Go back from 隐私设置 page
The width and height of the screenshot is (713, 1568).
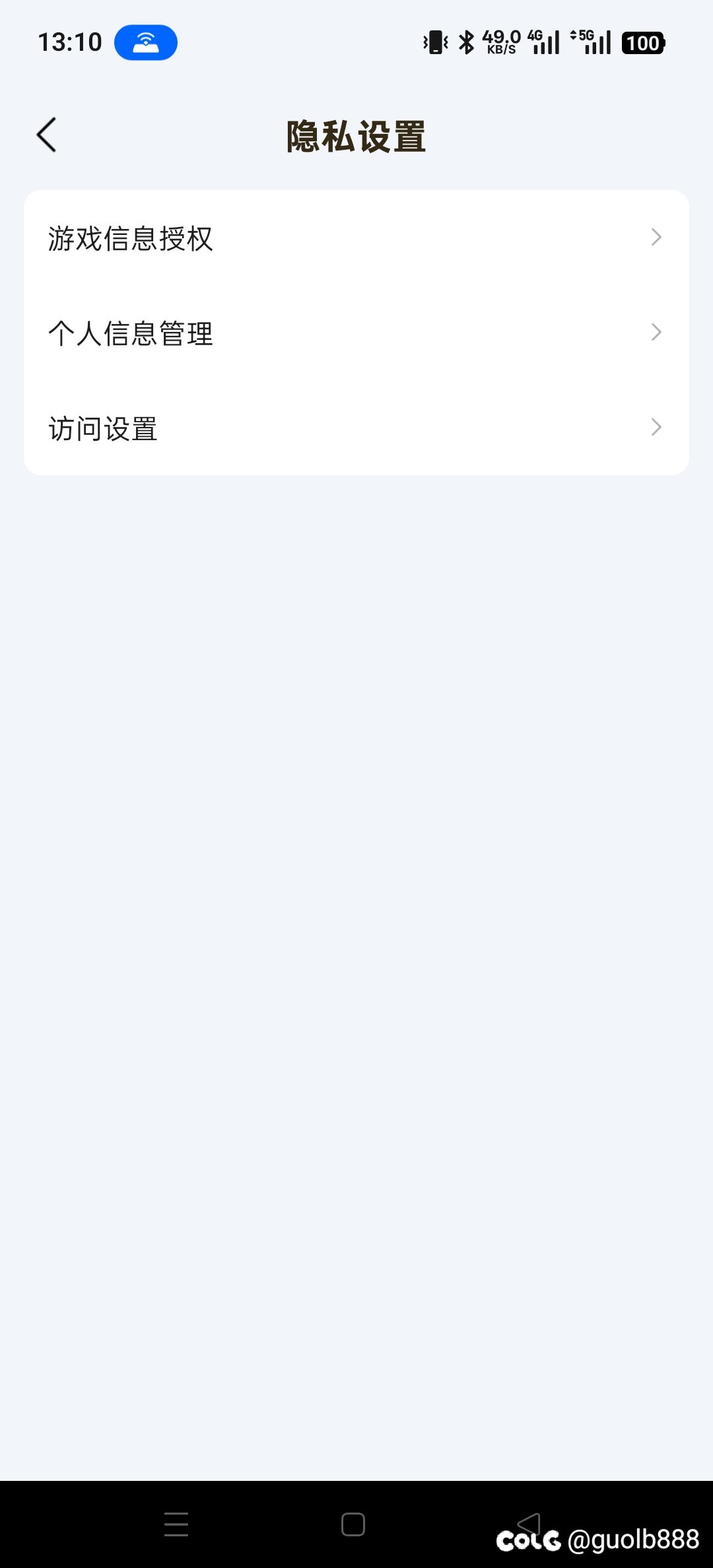47,135
